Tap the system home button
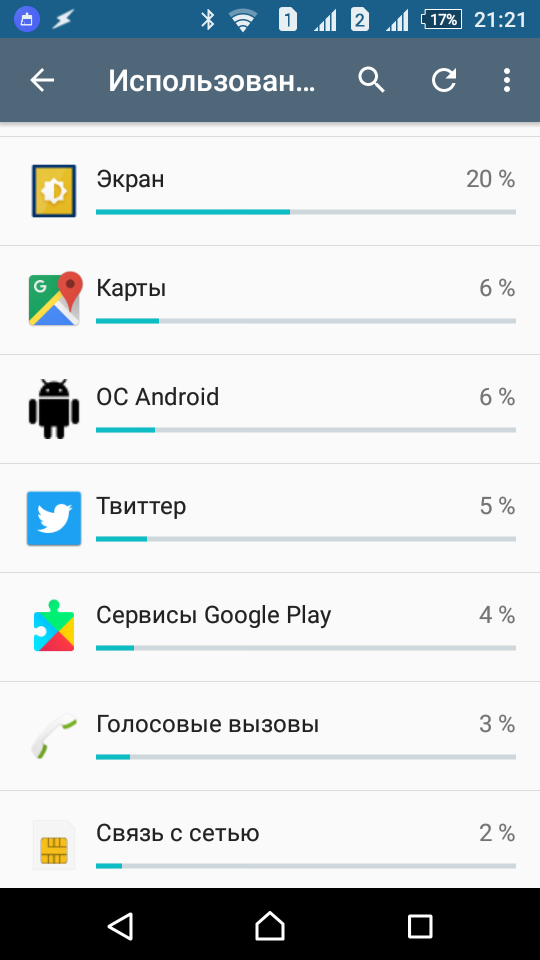The height and width of the screenshot is (960, 540). click(270, 925)
